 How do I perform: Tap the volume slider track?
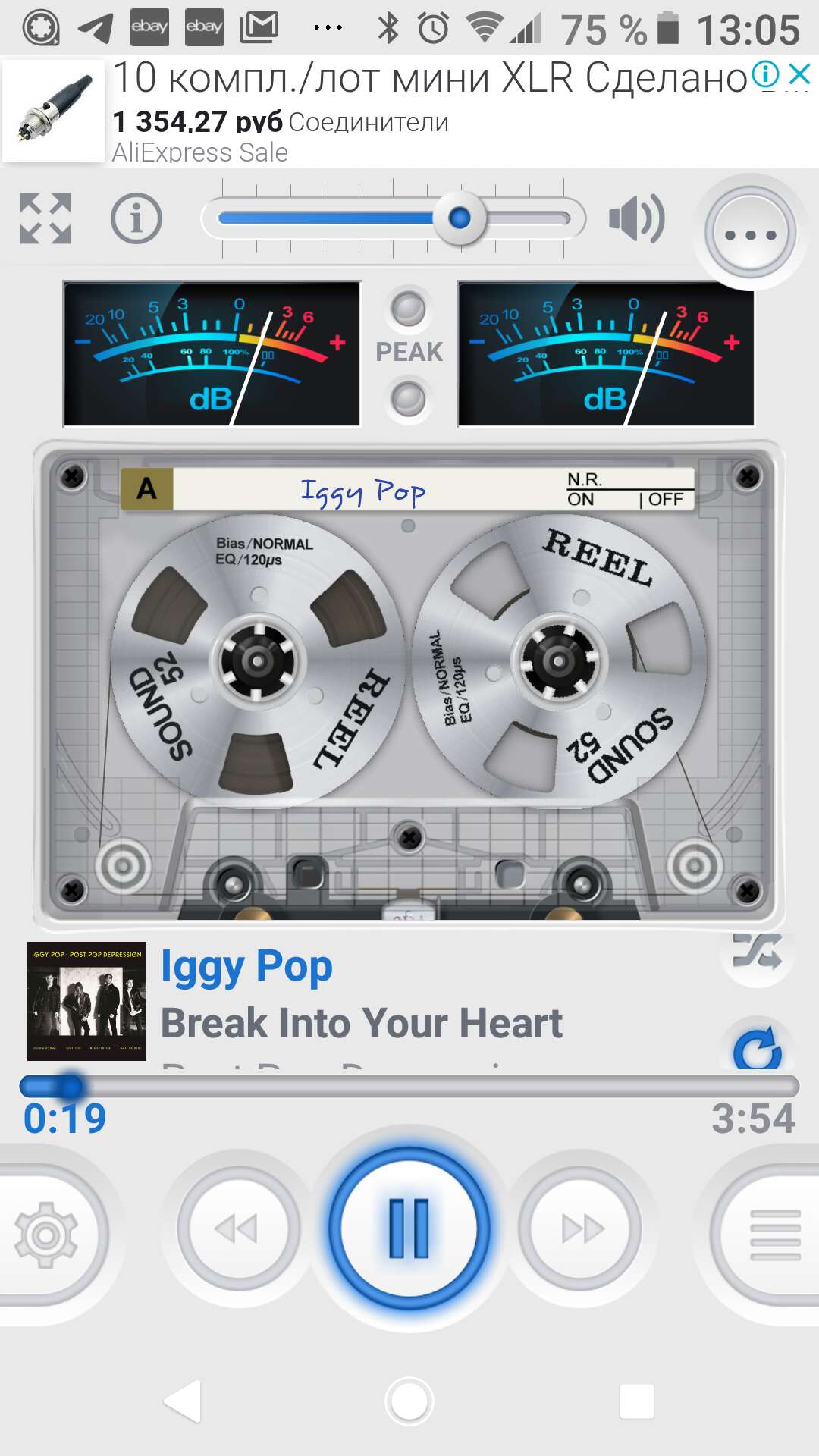tap(394, 218)
